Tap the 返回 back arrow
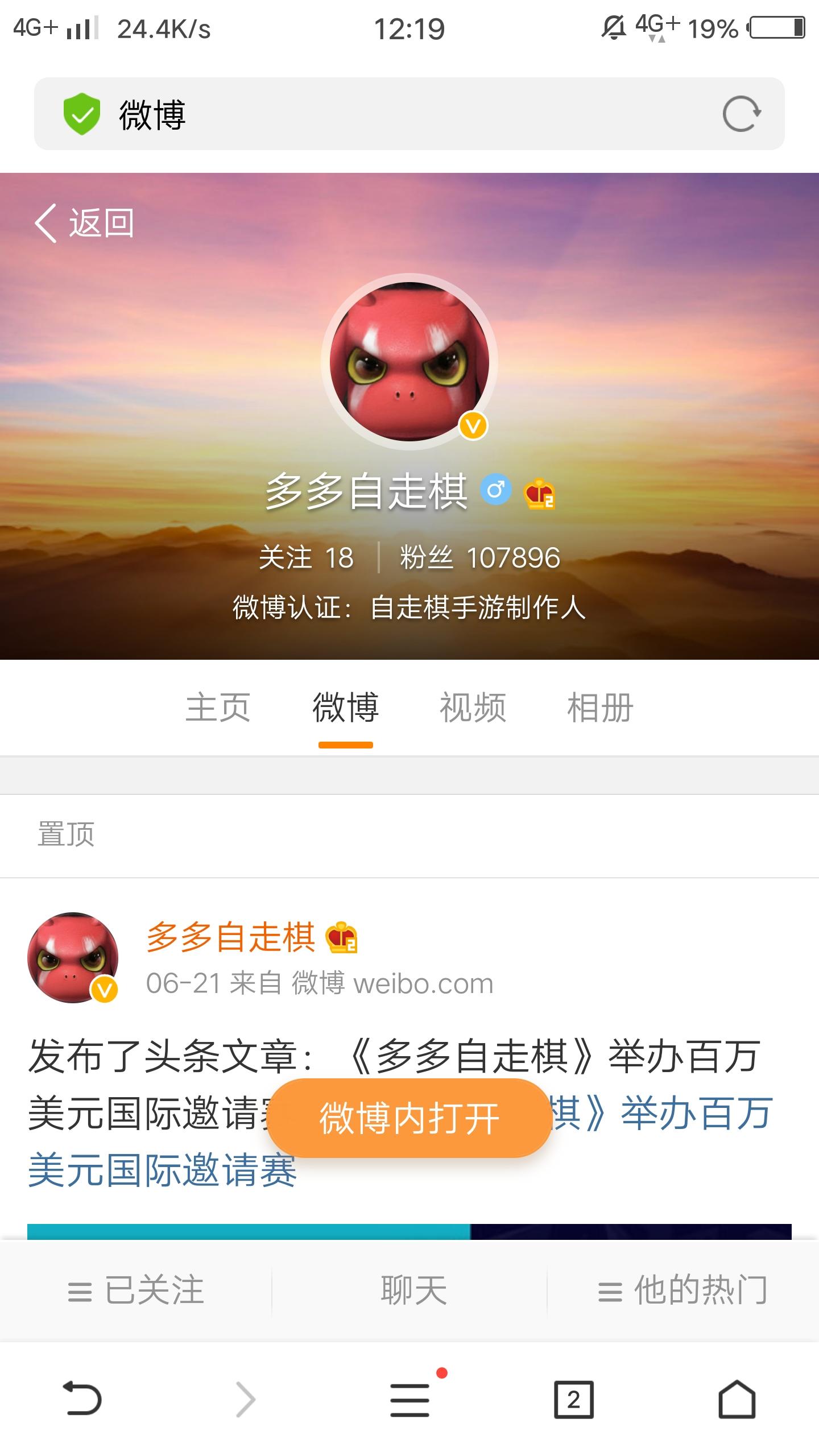 coord(84,223)
